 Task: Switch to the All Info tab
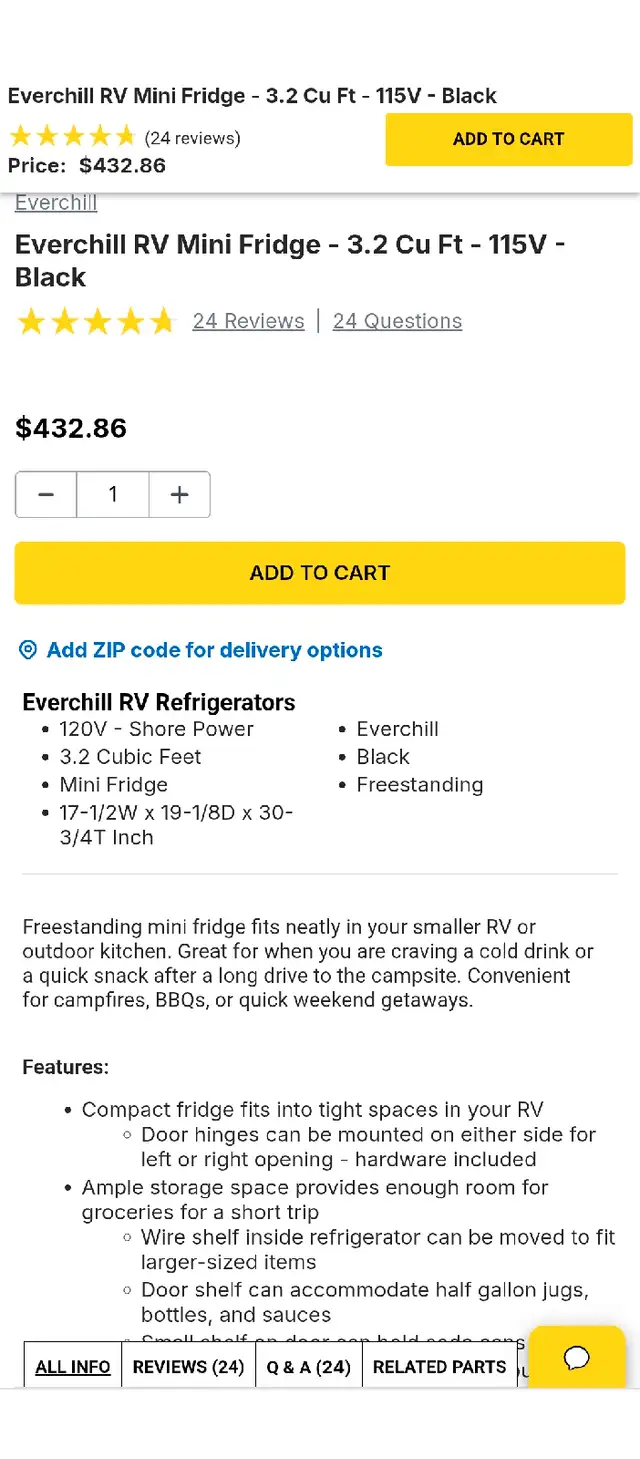73,1366
